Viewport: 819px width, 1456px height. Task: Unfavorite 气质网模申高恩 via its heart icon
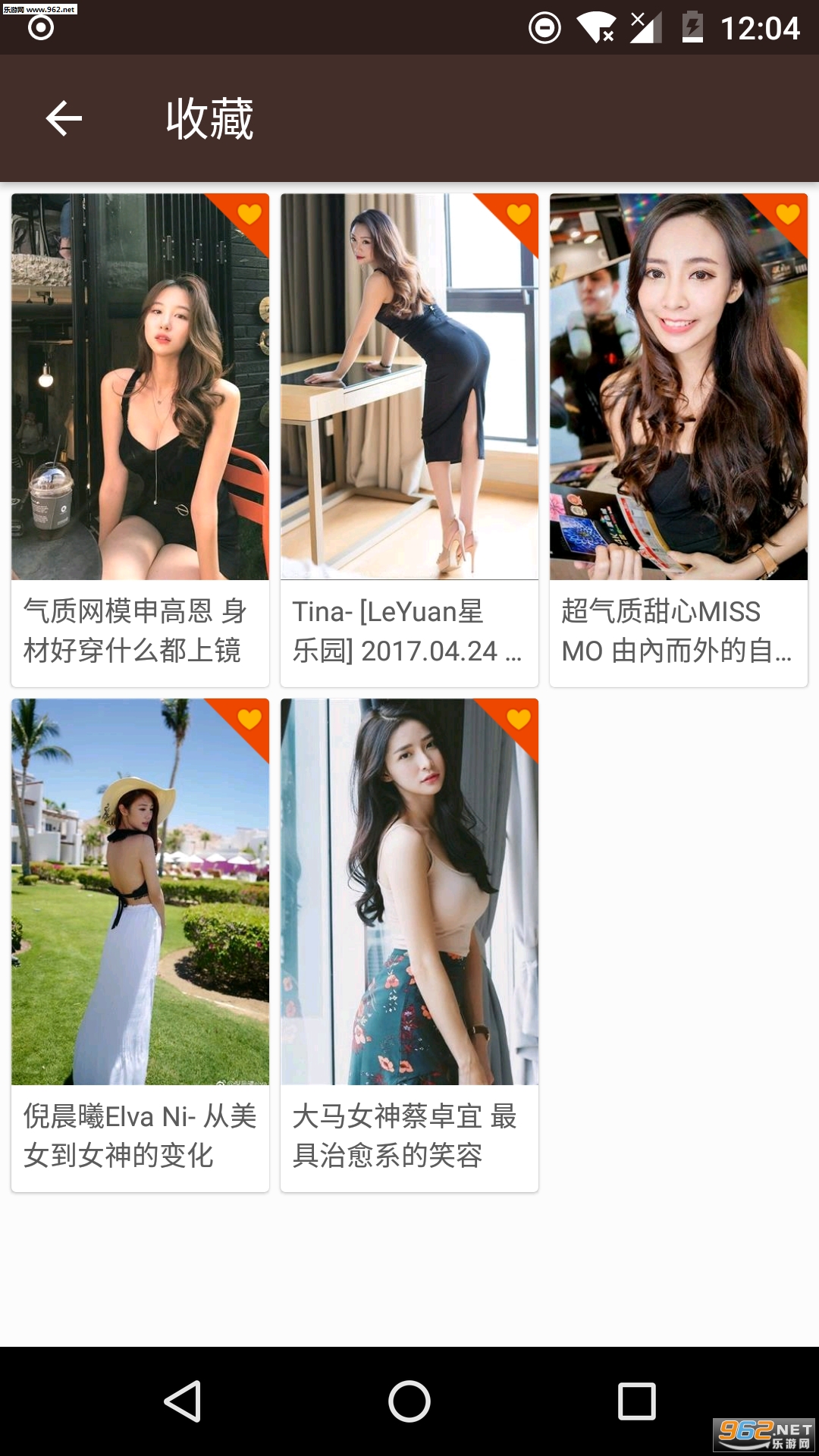click(249, 214)
